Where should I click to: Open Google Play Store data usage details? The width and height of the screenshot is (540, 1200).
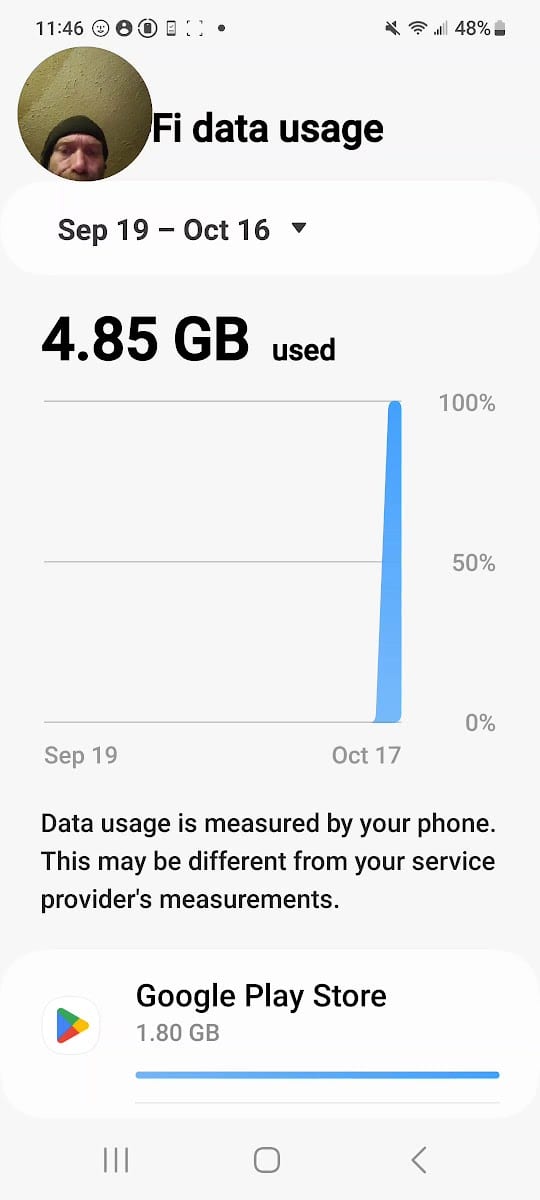[270, 1030]
